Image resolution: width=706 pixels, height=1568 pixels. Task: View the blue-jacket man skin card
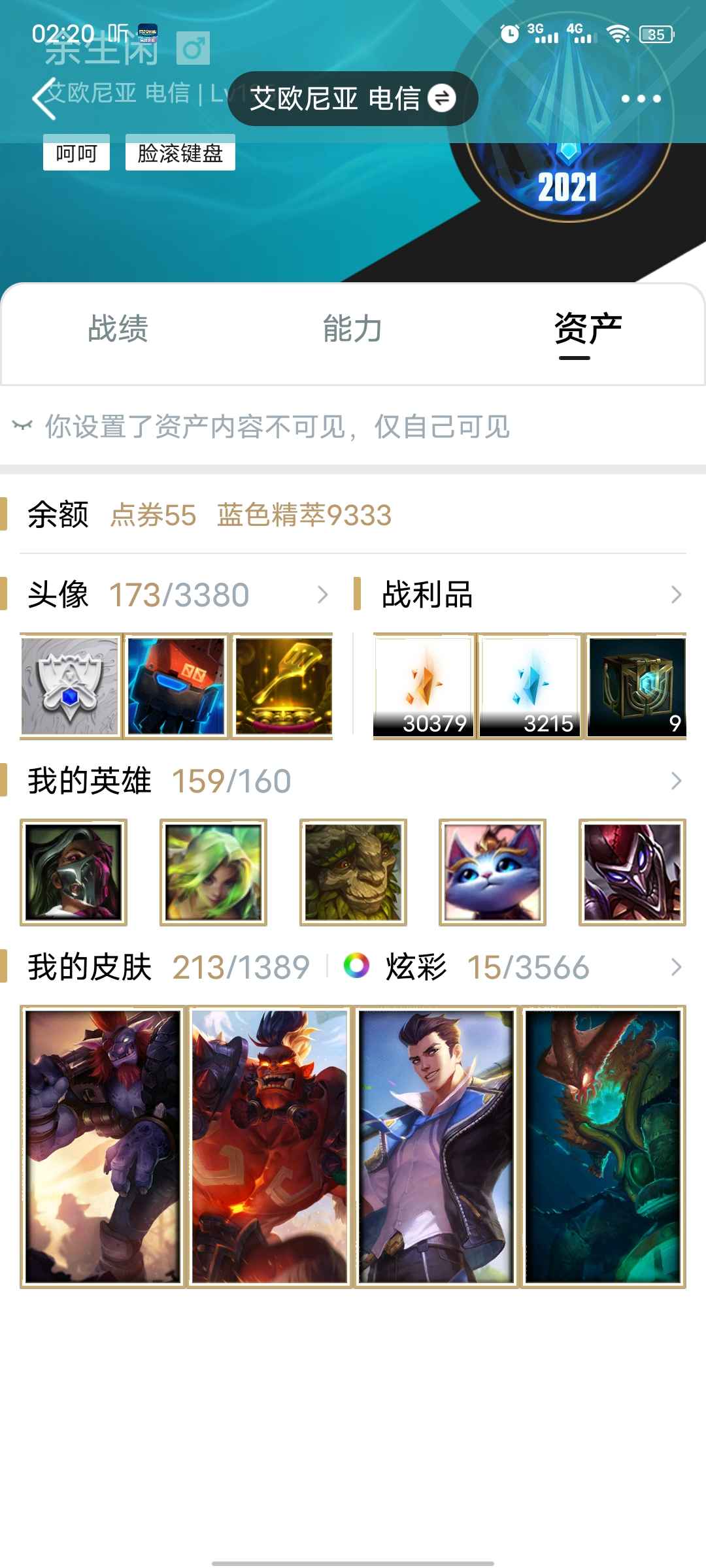coord(436,1147)
